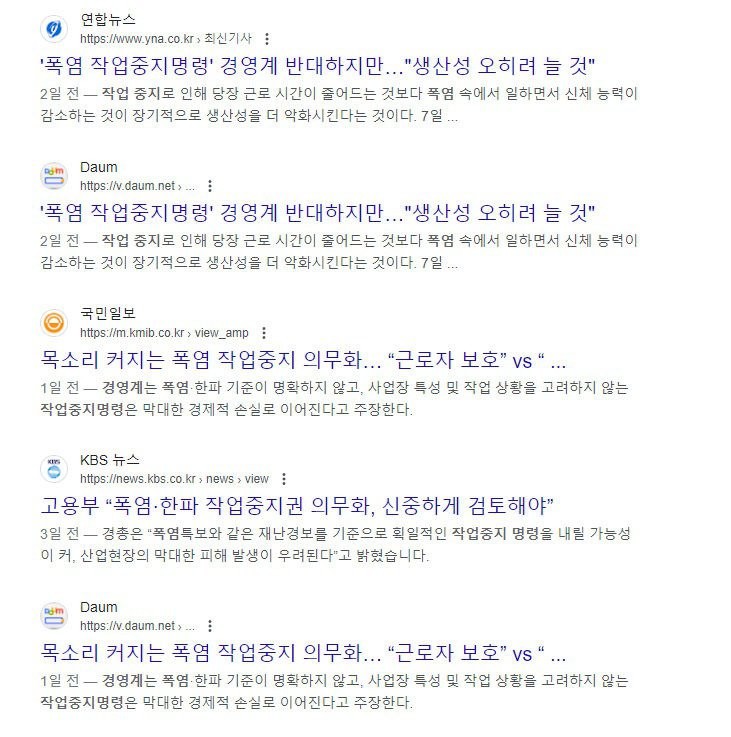The width and height of the screenshot is (731, 737).
Task: Tap the three-dot menu of the Daum '생산성 오히려 늘 것' result
Action: click(209, 186)
